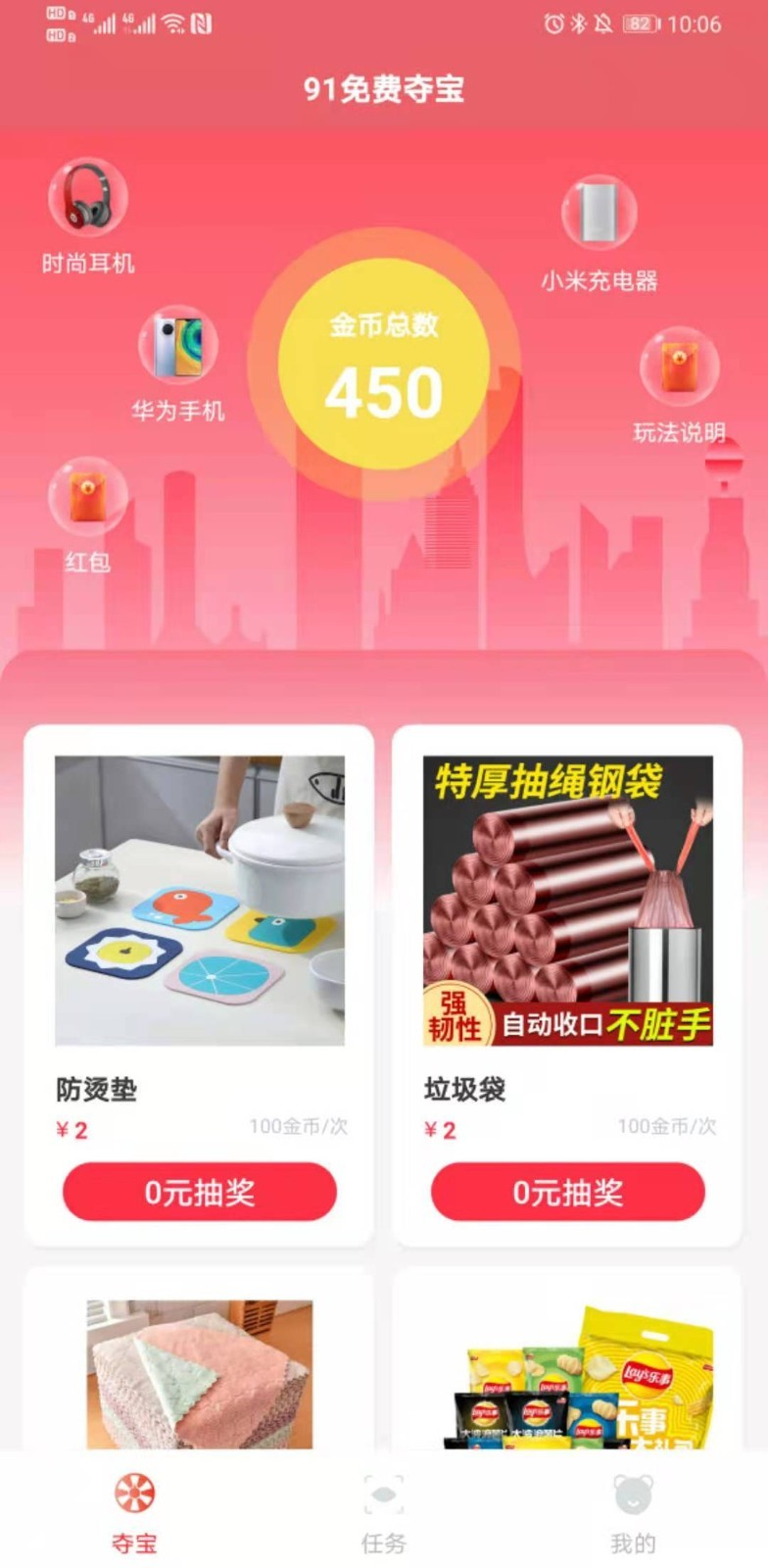Tap 0元抽奖 for 垃圾袋
This screenshot has height=1568, width=768.
[x=567, y=1192]
